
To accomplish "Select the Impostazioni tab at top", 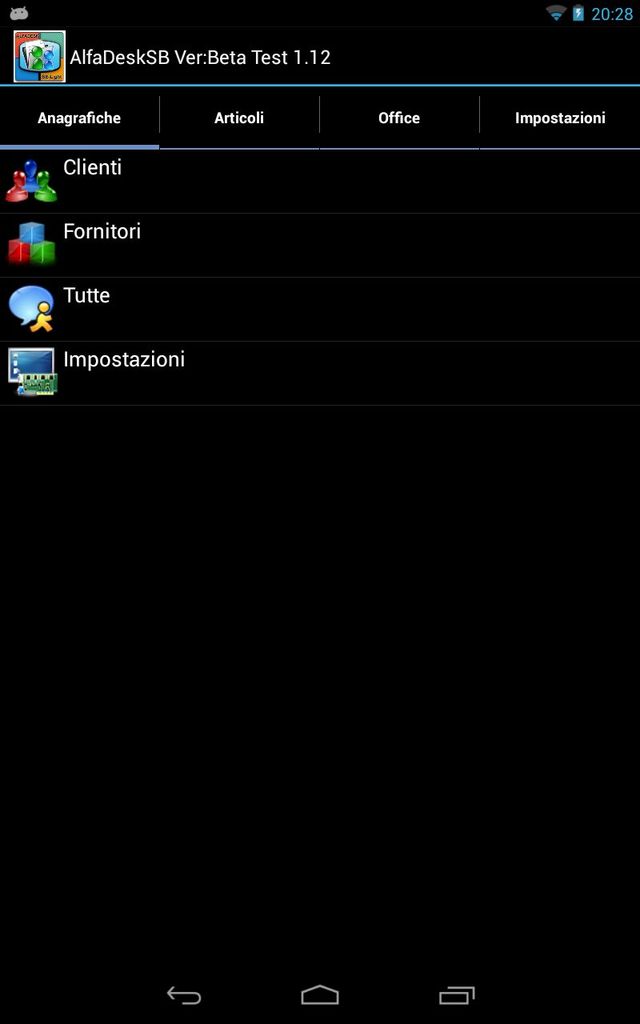I will coord(560,118).
